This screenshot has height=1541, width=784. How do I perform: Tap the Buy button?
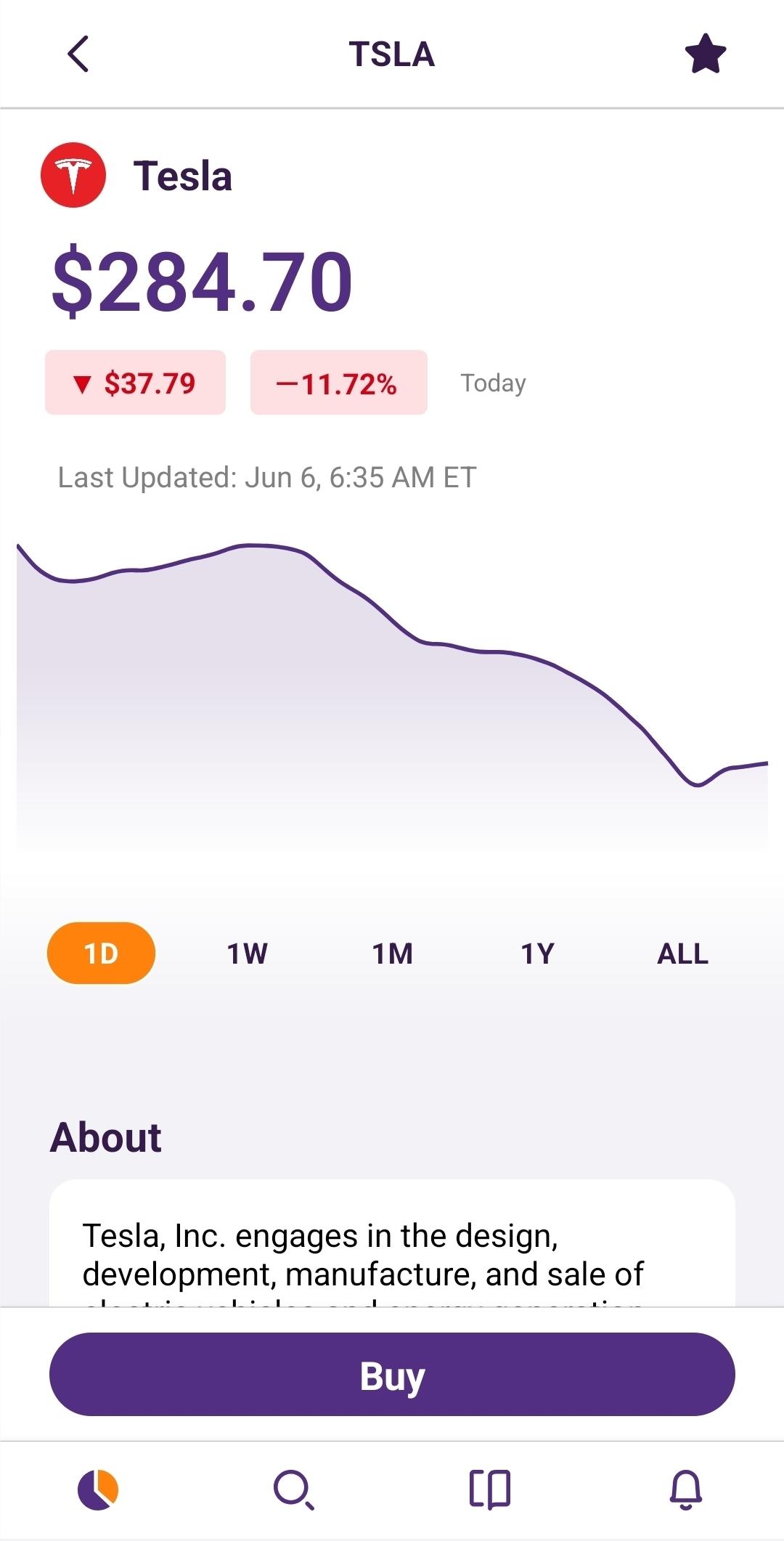click(392, 1374)
